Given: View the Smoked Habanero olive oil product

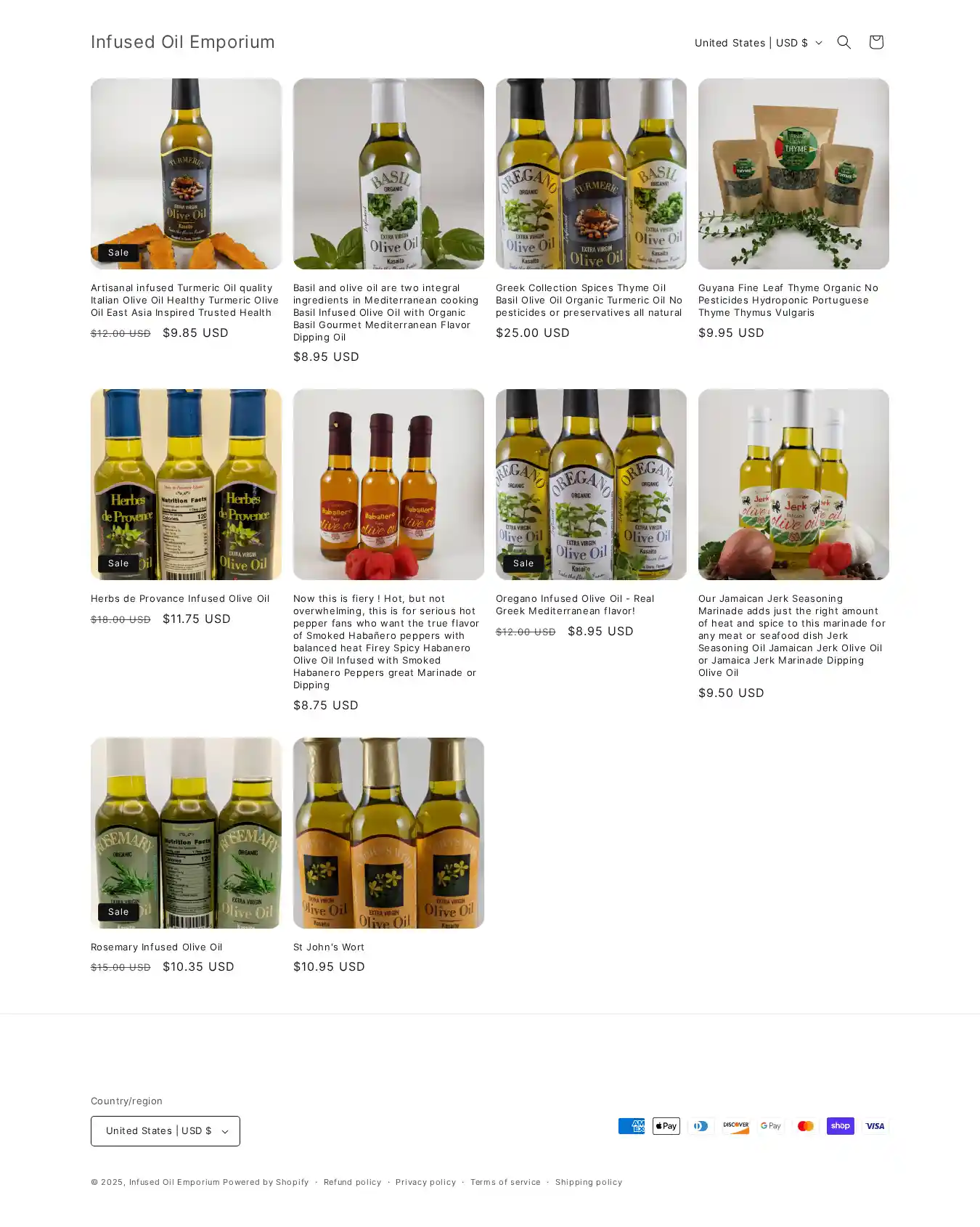Looking at the screenshot, I should pyautogui.click(x=386, y=642).
